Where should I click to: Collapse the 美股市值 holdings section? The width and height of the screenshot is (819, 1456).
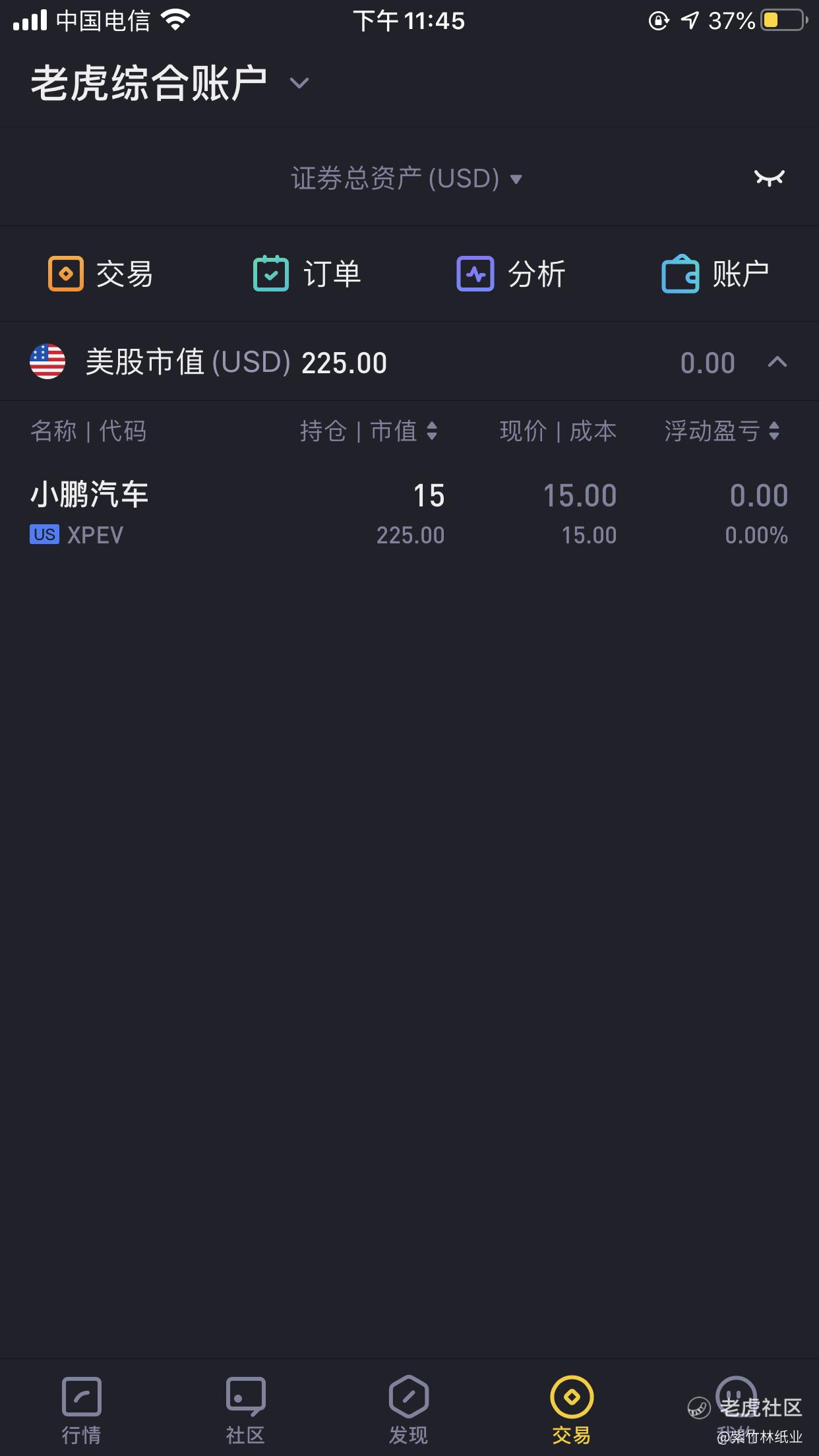point(777,362)
